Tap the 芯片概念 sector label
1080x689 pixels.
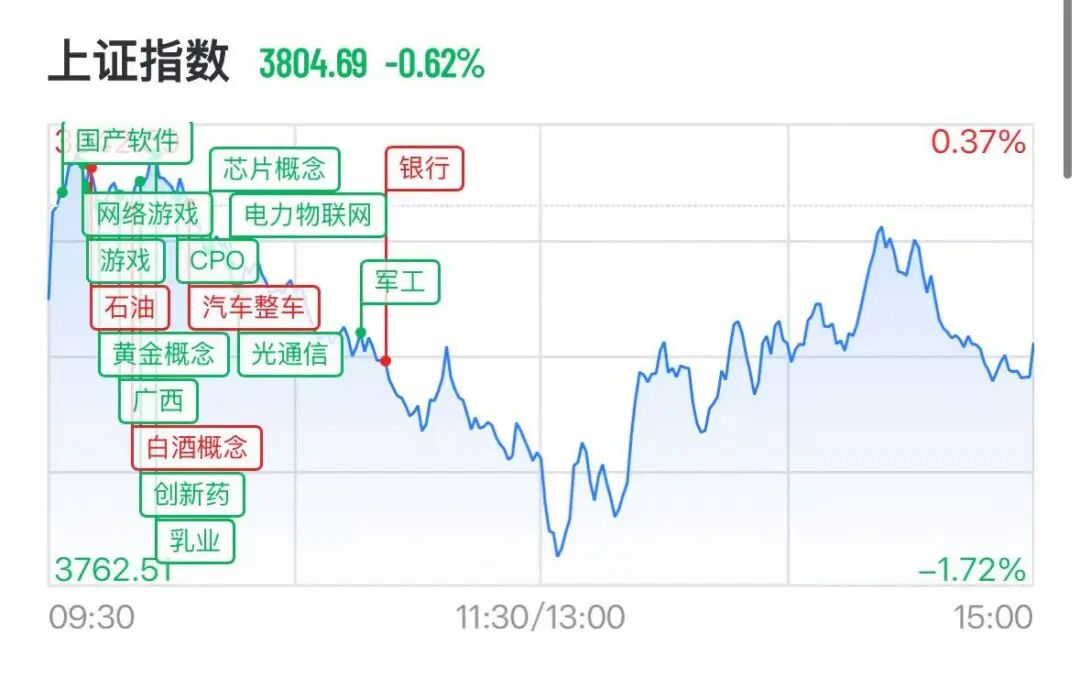274,169
